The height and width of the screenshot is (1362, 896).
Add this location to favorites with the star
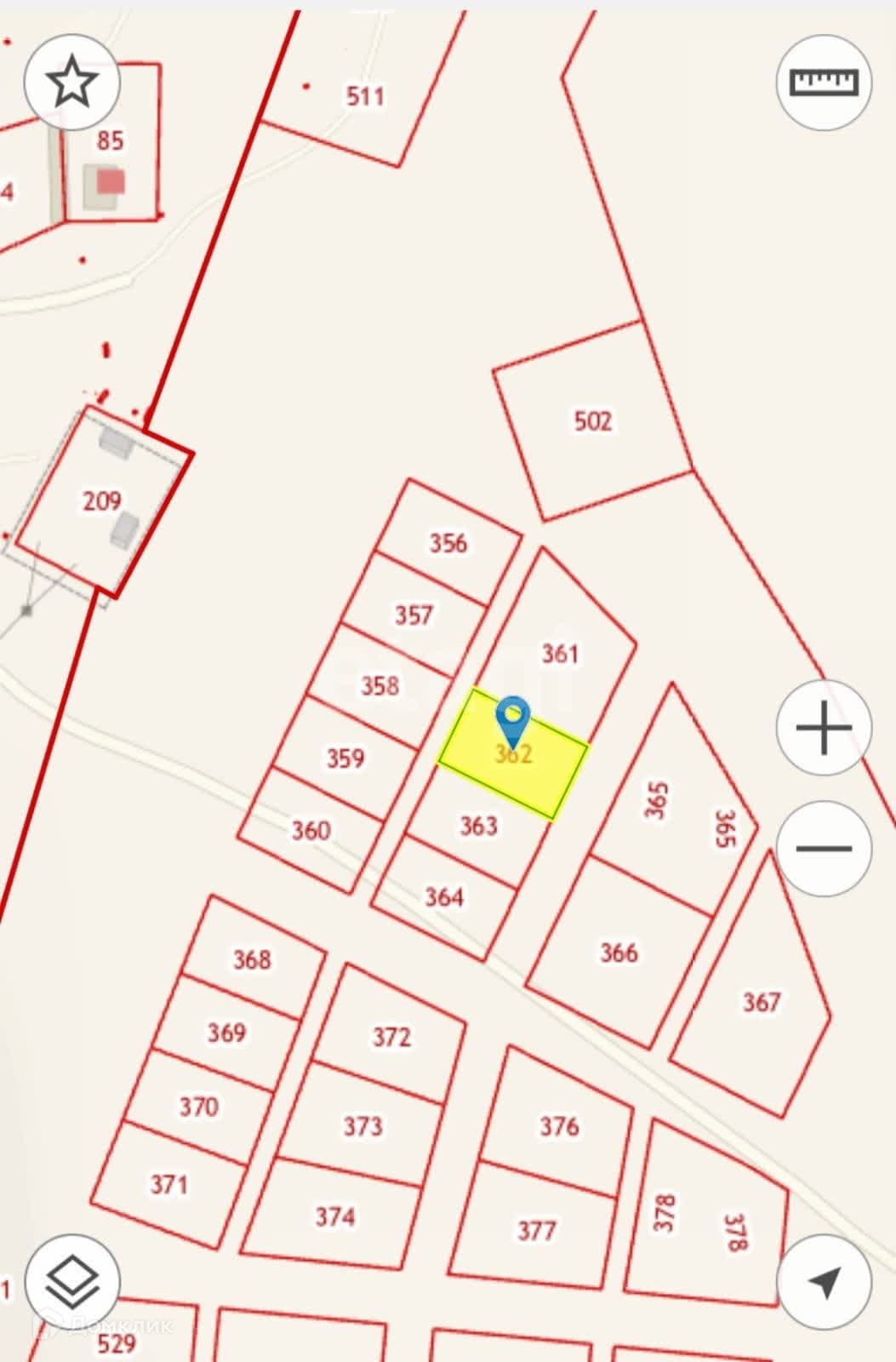tap(71, 83)
